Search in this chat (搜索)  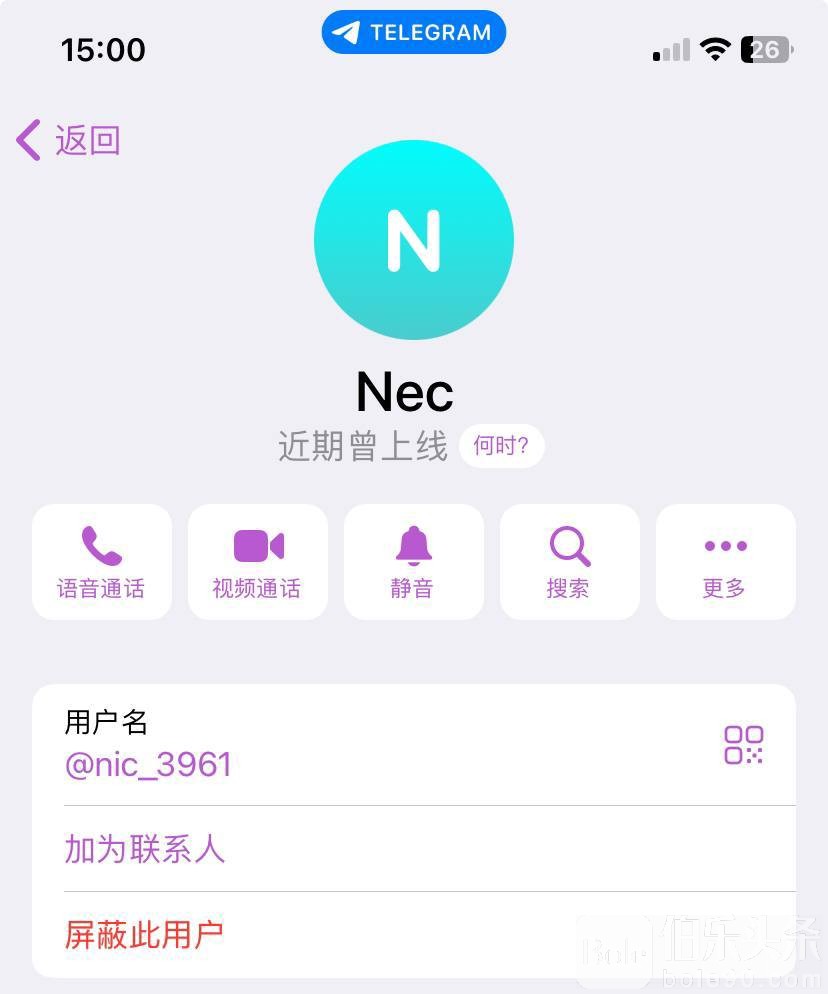tap(569, 562)
